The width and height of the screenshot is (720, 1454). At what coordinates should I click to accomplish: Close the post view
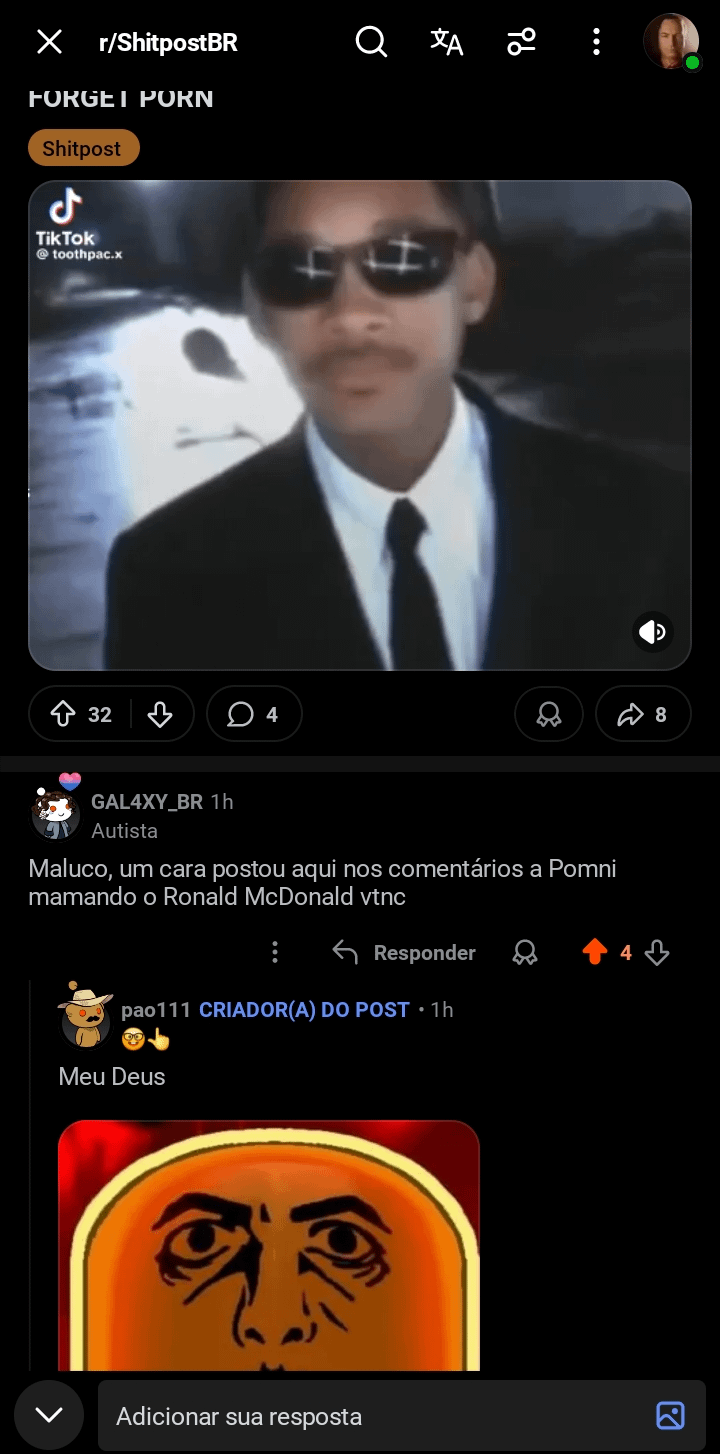point(49,42)
